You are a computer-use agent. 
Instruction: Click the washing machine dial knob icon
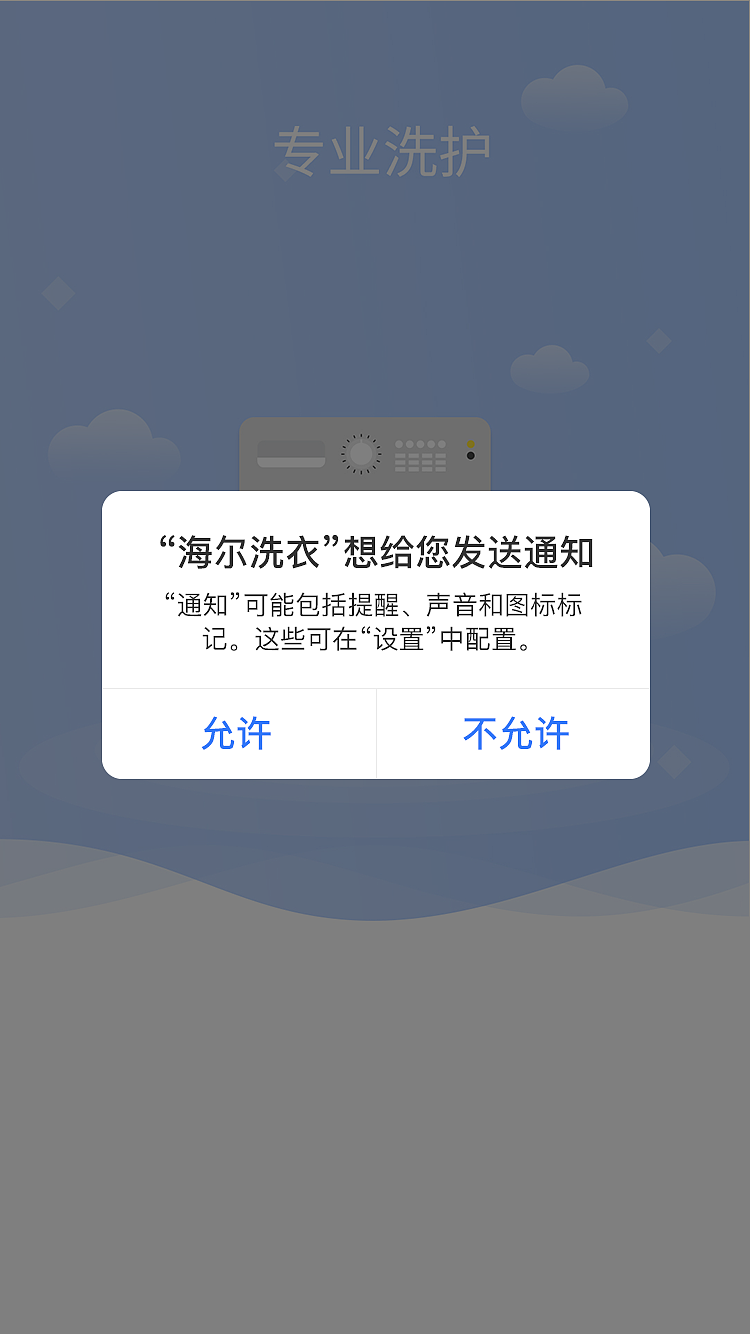pyautogui.click(x=360, y=452)
